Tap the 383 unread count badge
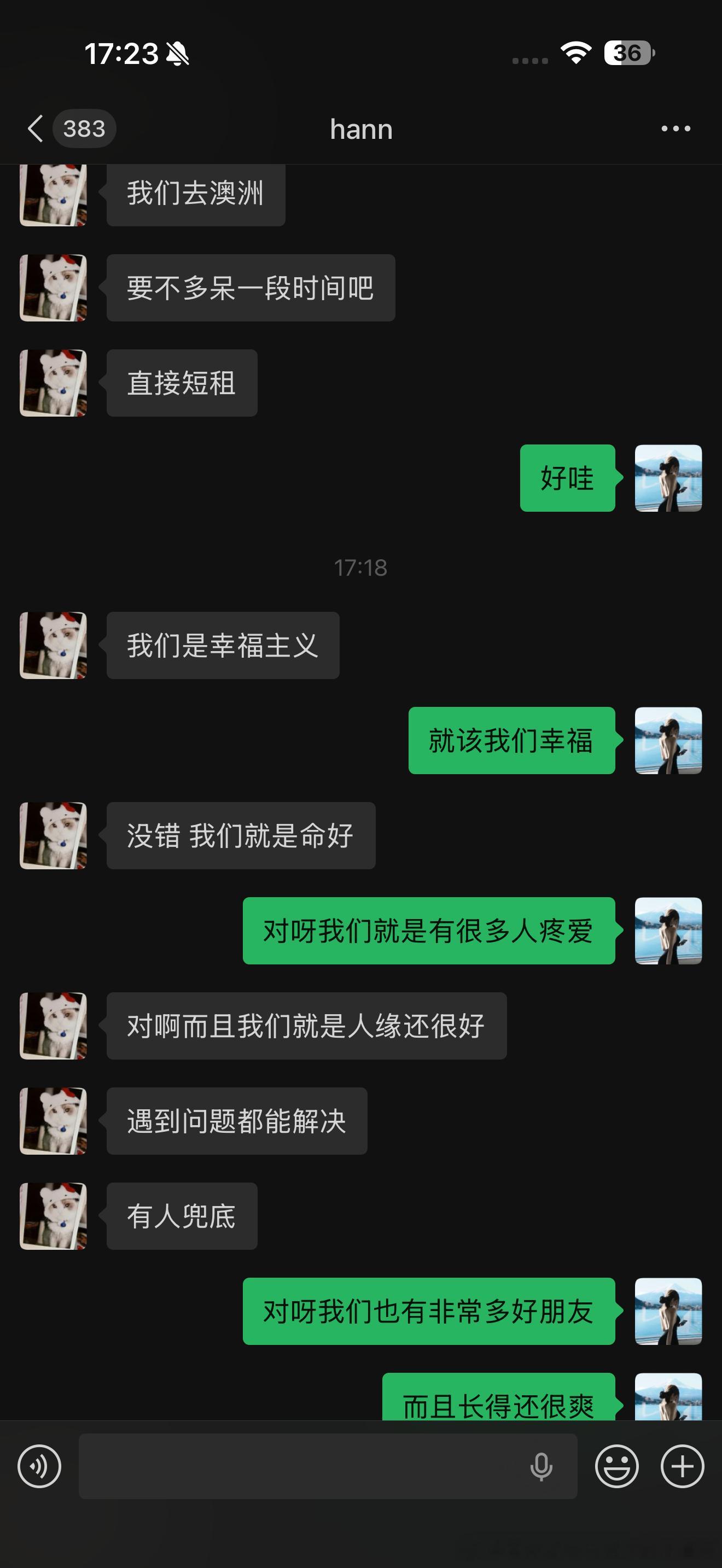Viewport: 722px width, 1568px height. [84, 128]
